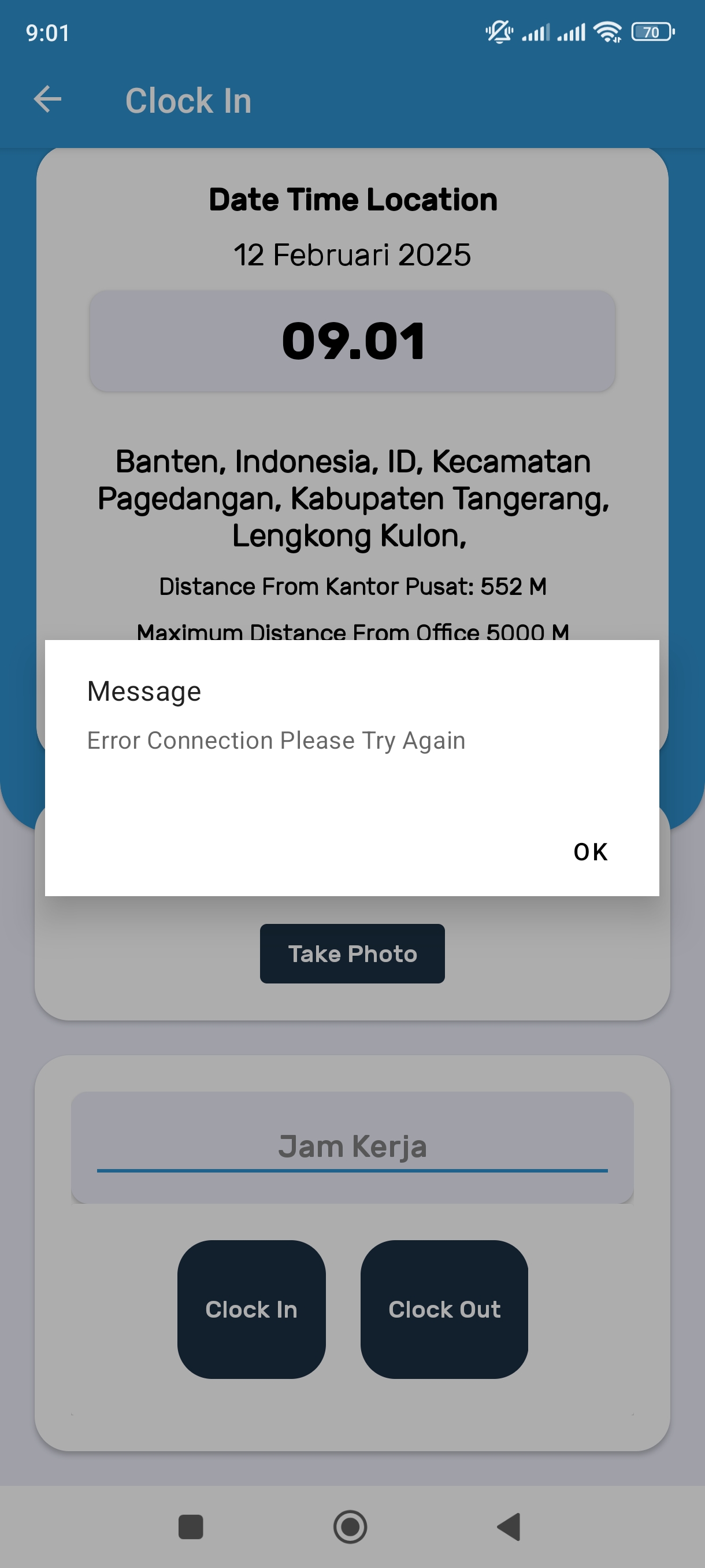This screenshot has width=705, height=1568.
Task: Dismiss the error message with OK
Action: 590,852
